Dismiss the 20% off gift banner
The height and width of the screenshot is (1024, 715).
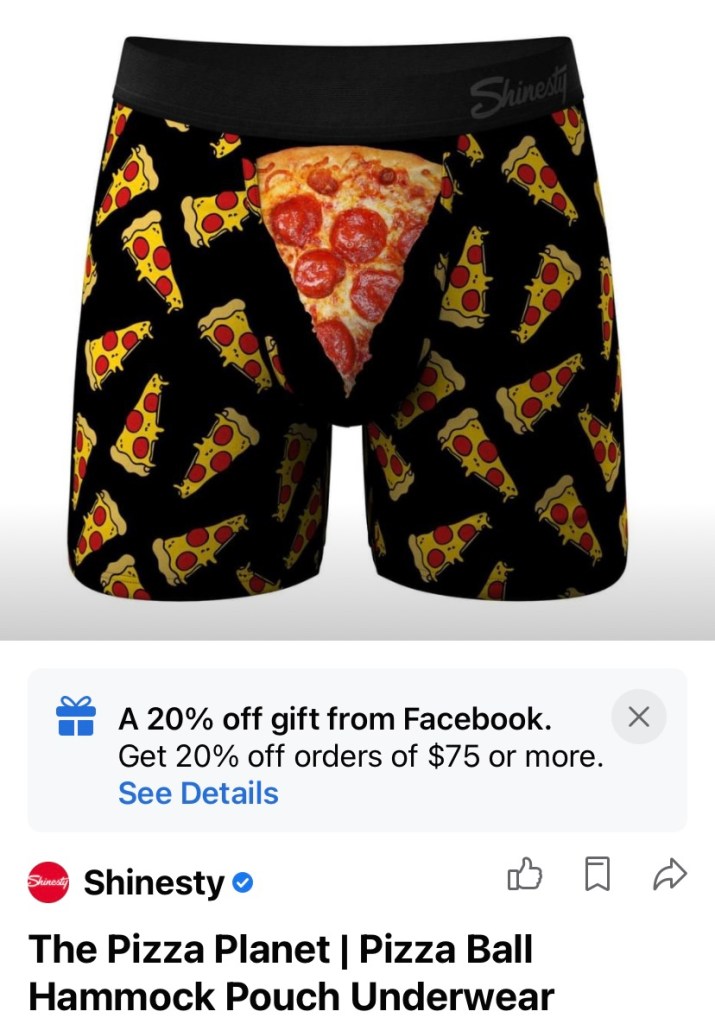pos(638,716)
